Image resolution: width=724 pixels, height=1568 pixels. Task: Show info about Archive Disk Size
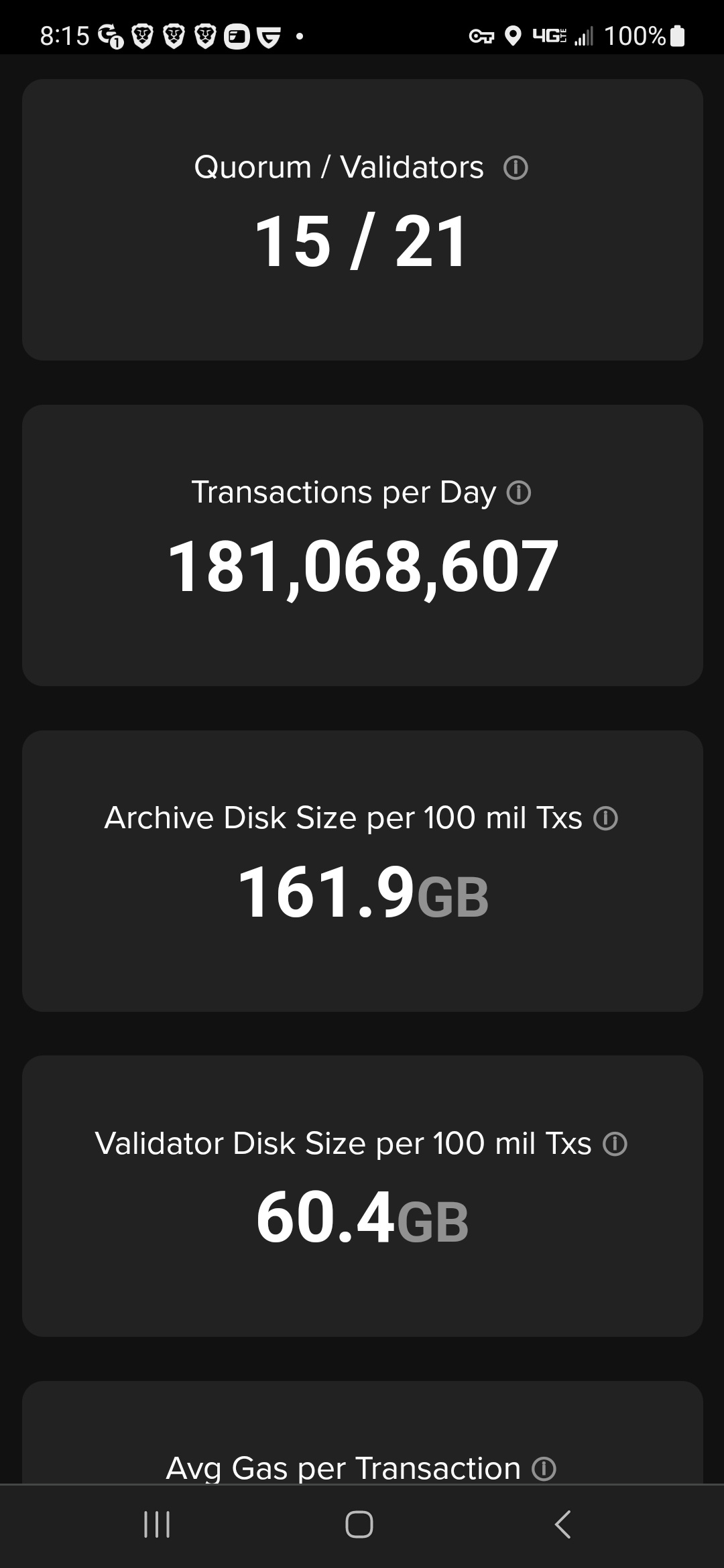click(605, 818)
